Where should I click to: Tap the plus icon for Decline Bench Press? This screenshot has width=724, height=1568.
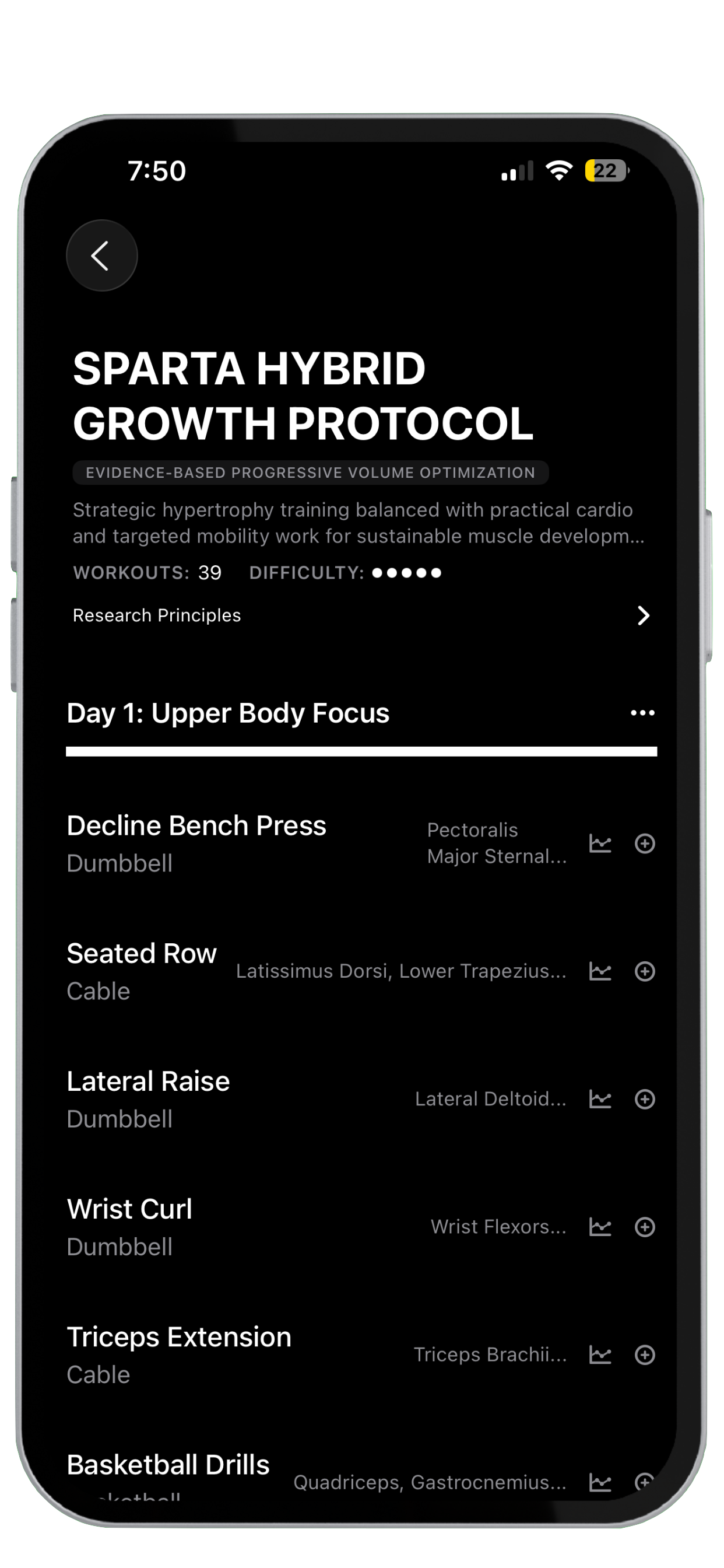[x=645, y=843]
